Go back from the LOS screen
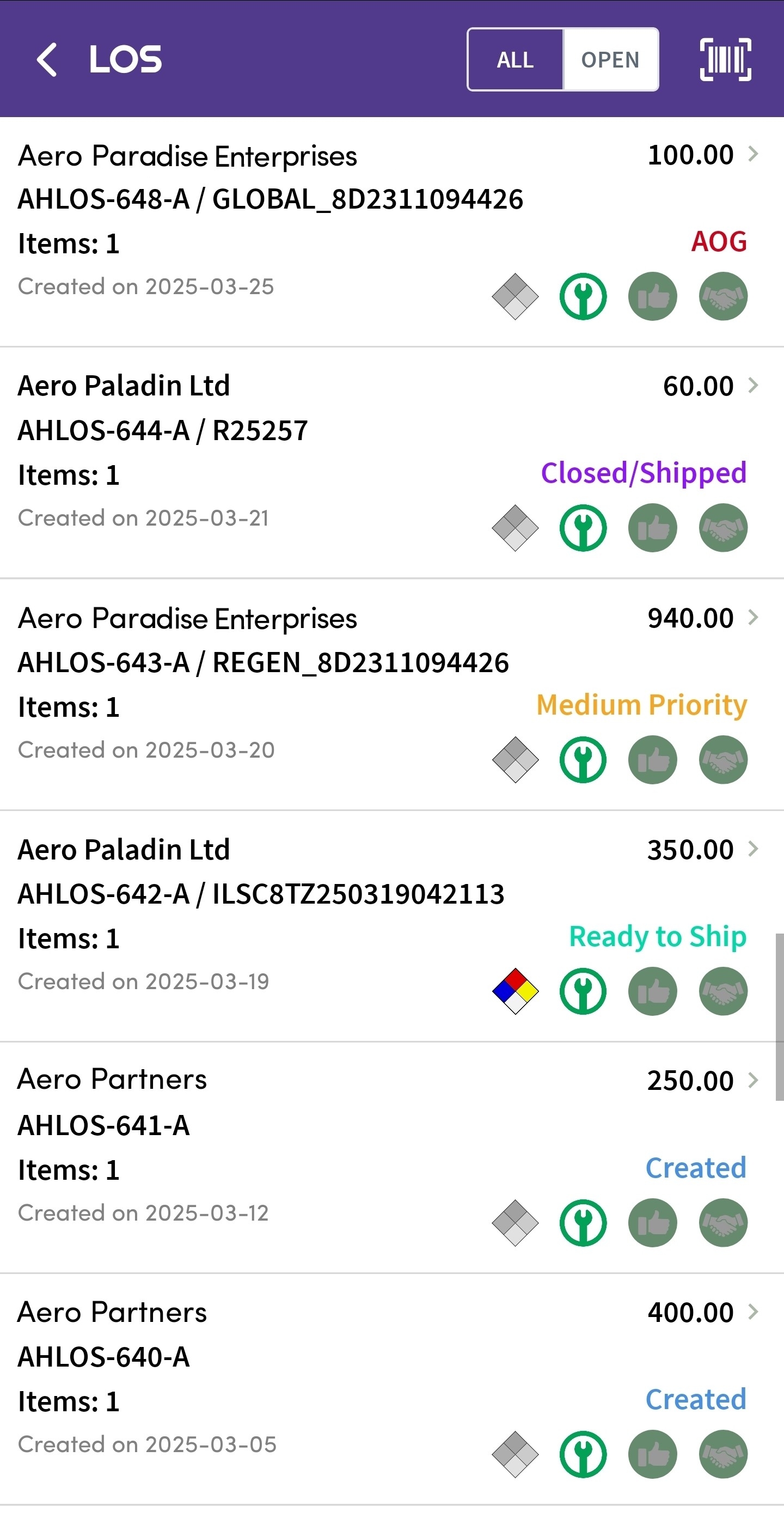This screenshot has height=1524, width=784. [47, 59]
